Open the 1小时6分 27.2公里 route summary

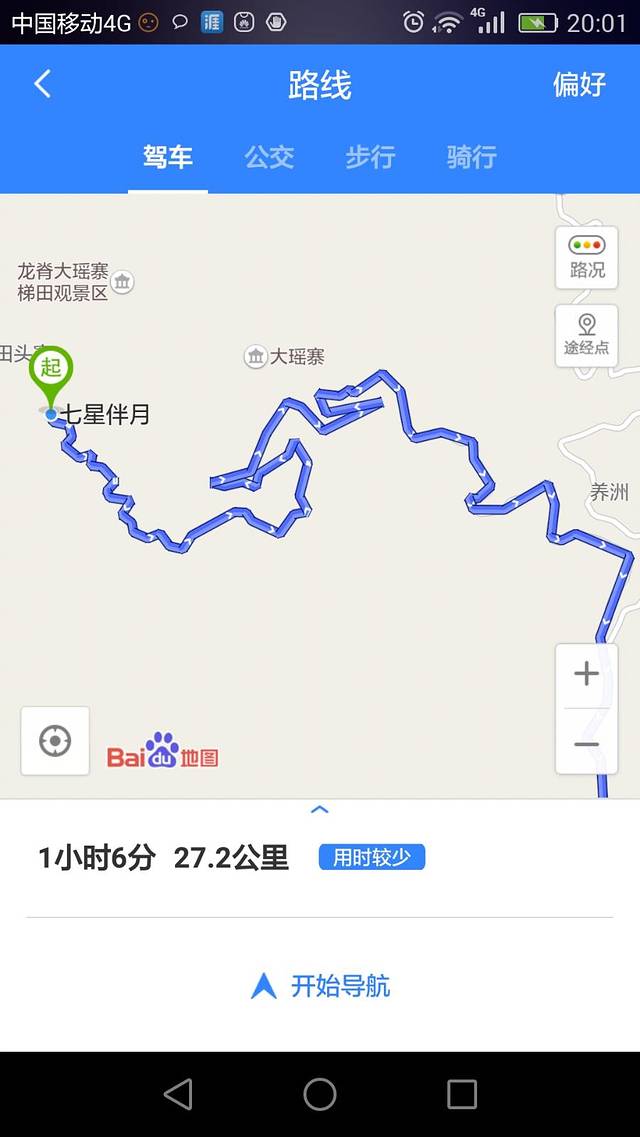(165, 857)
